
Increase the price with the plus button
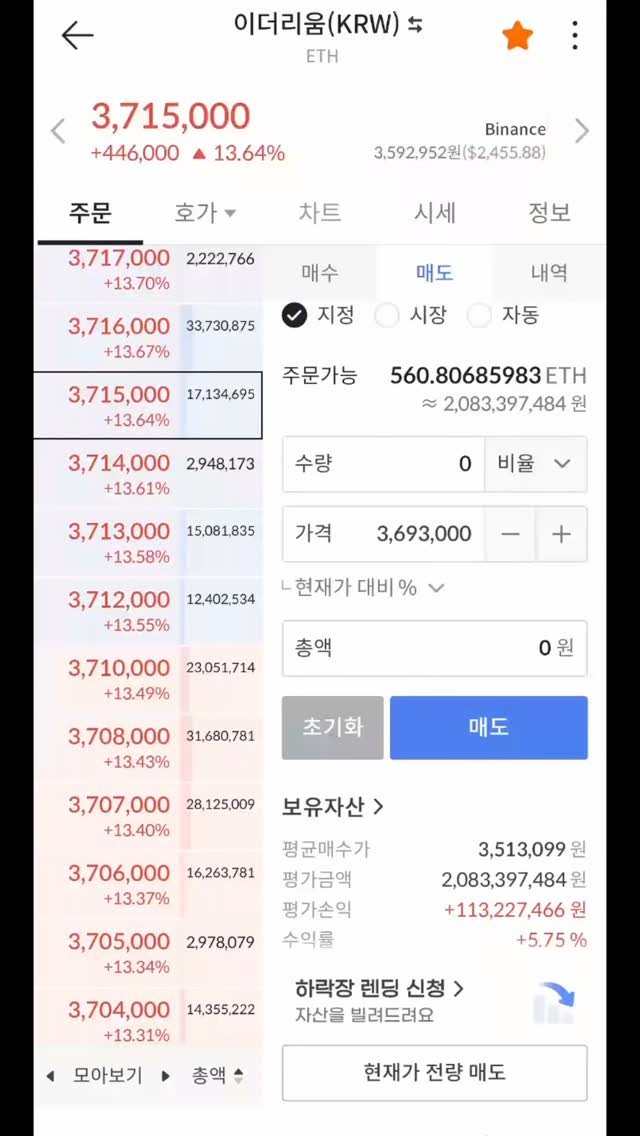[x=562, y=534]
